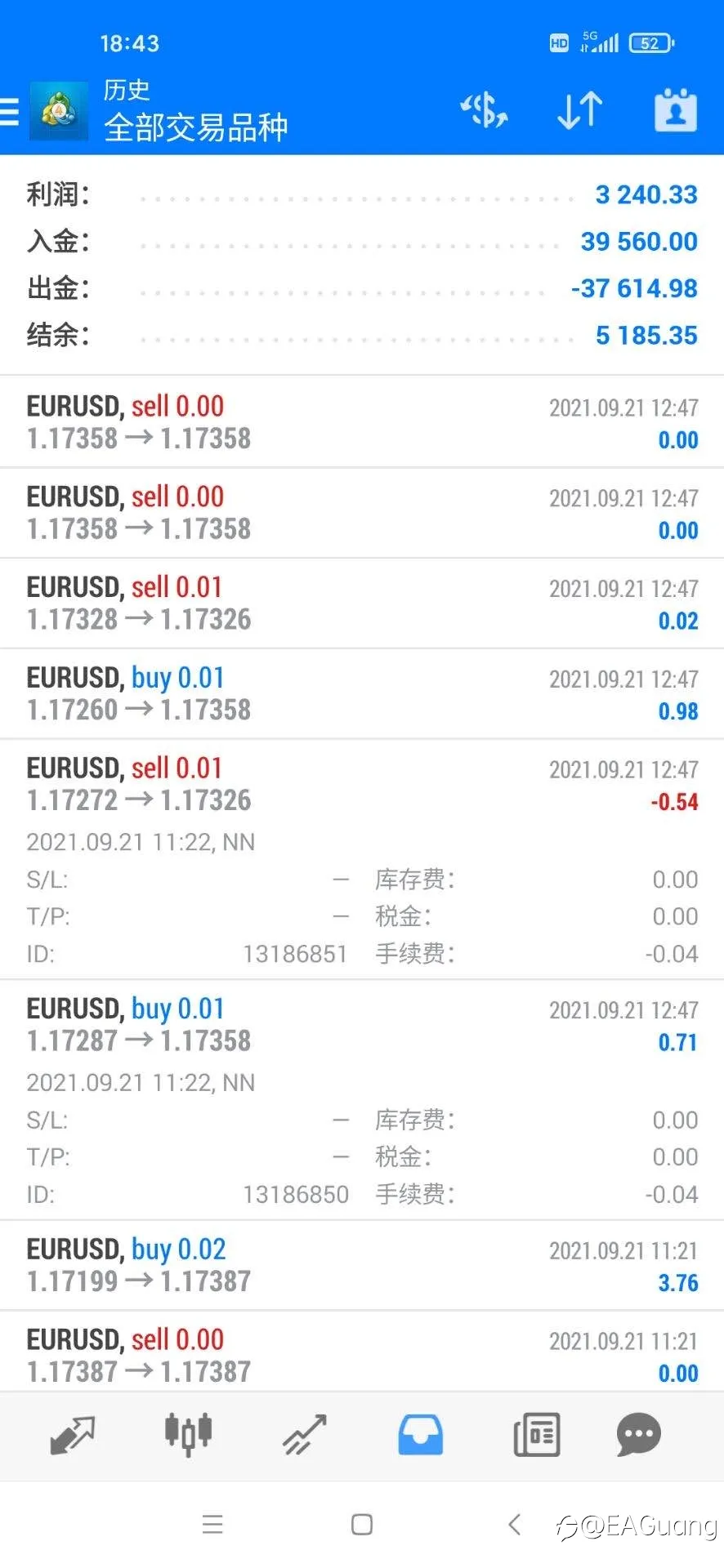This screenshot has width=724, height=1568.
Task: Expand the sell 0.01 trade at 1.17328
Action: pos(362,604)
